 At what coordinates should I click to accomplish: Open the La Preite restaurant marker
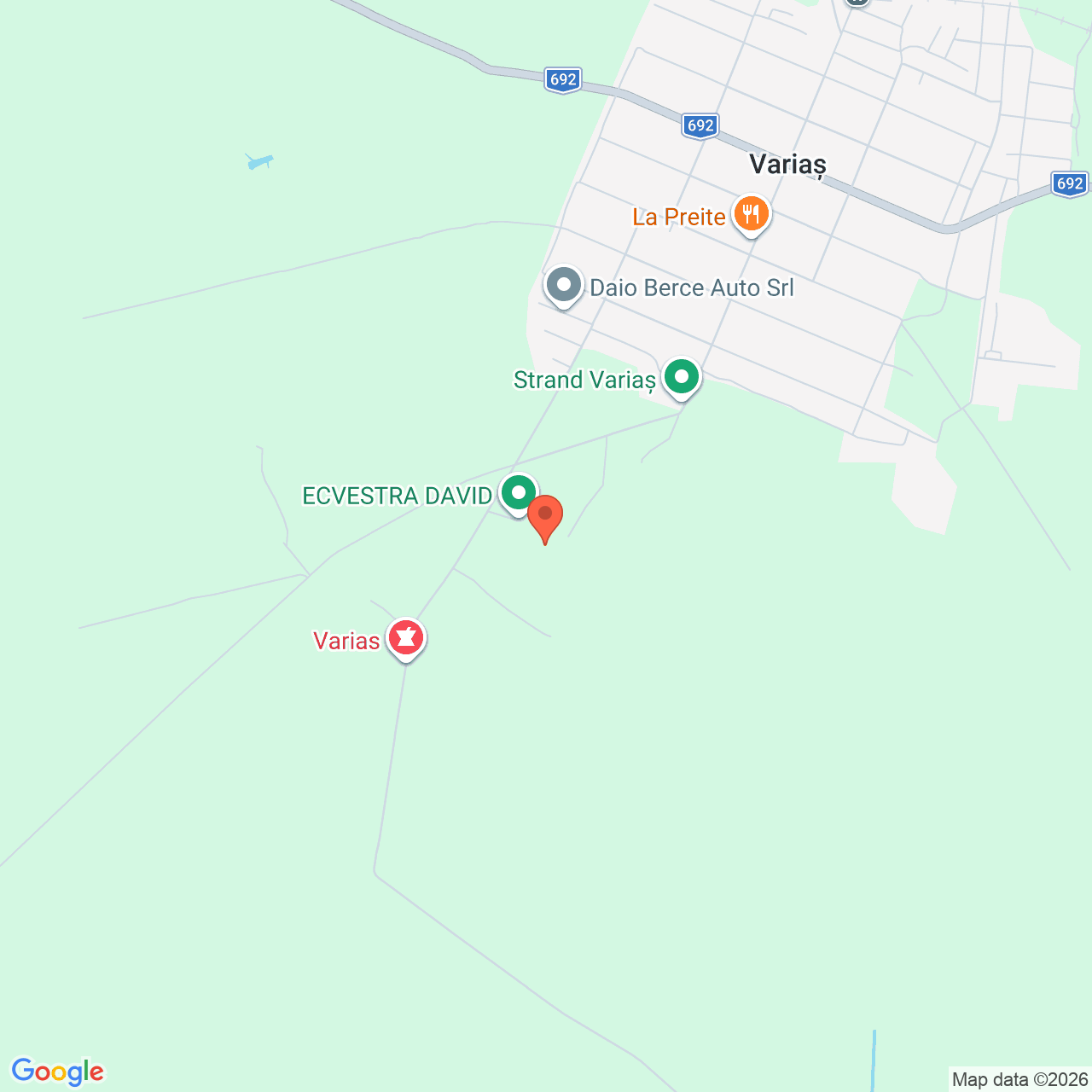(x=750, y=214)
